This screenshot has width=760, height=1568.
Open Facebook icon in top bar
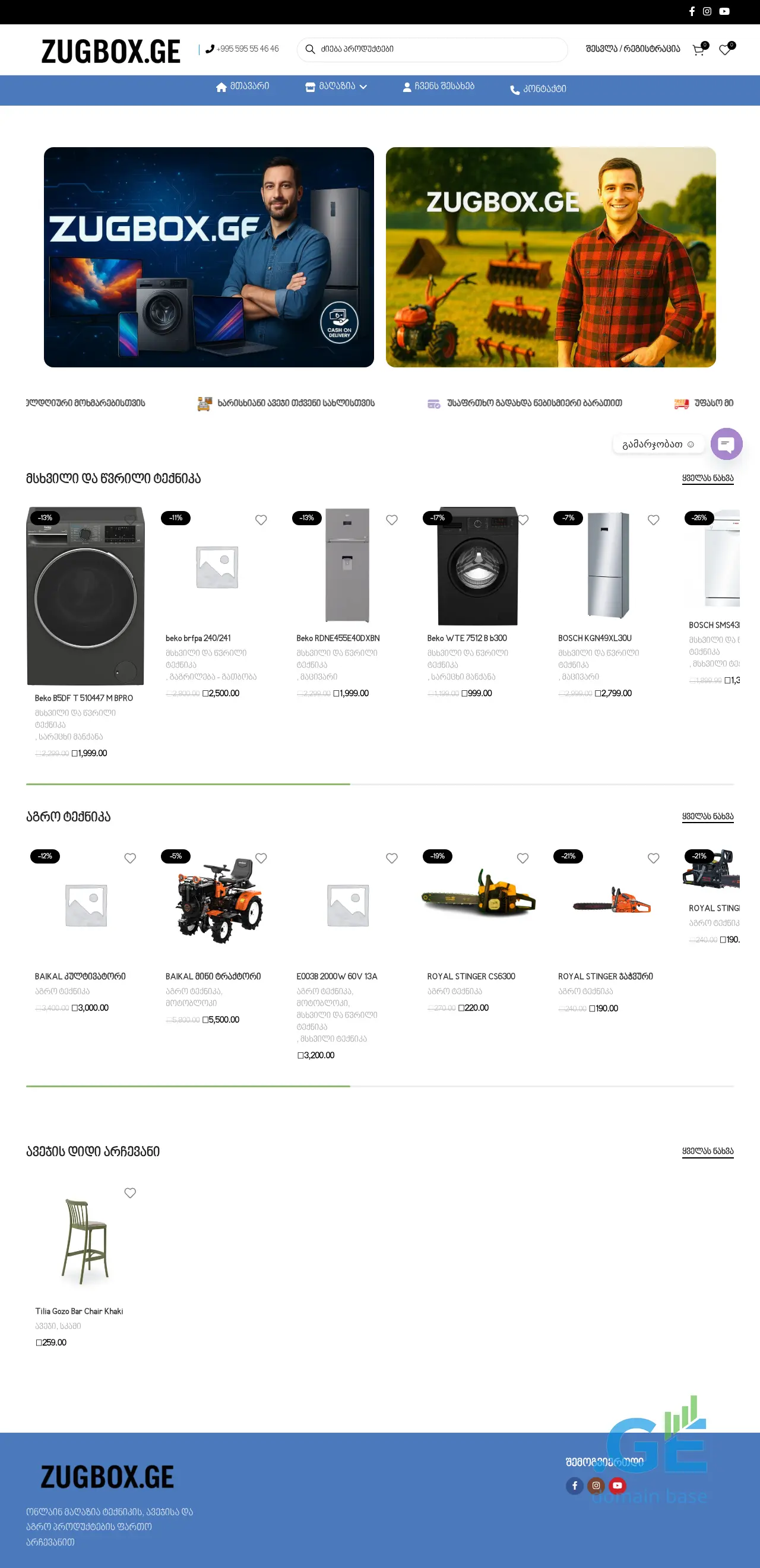(692, 11)
